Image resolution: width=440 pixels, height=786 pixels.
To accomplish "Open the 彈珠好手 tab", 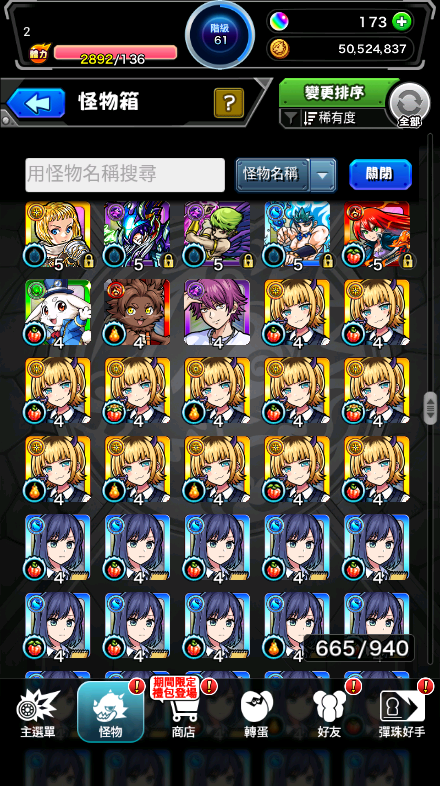I will 402,714.
